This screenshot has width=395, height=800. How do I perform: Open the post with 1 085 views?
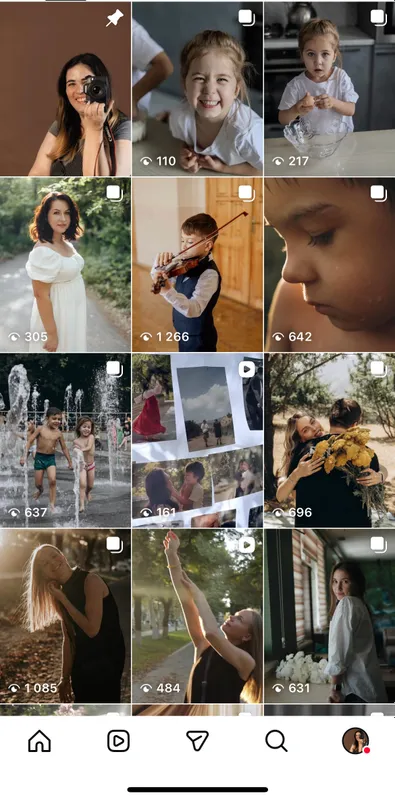(65, 616)
